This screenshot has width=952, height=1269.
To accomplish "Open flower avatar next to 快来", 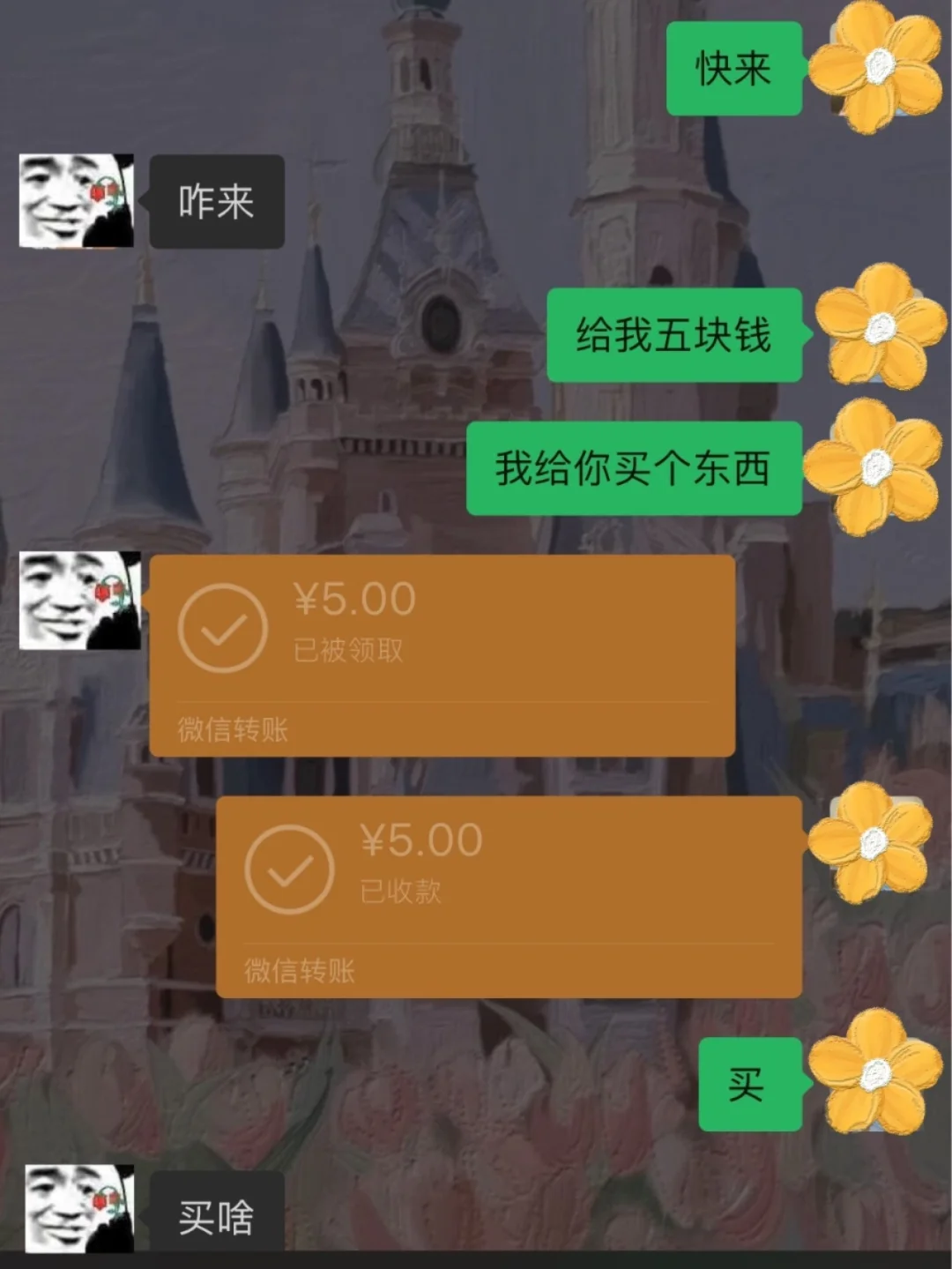I will (875, 68).
